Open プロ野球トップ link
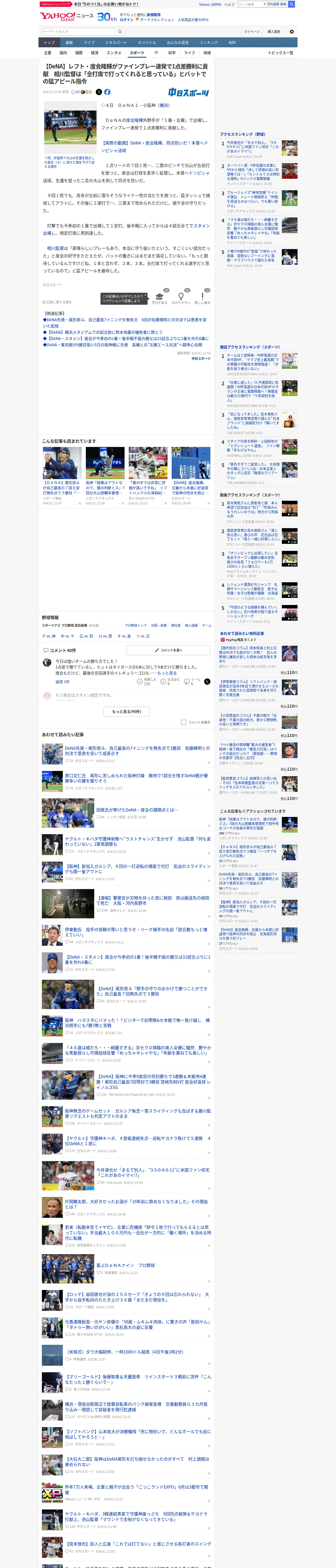Image resolution: width=336 pixels, height=1568 pixels. click(x=135, y=625)
